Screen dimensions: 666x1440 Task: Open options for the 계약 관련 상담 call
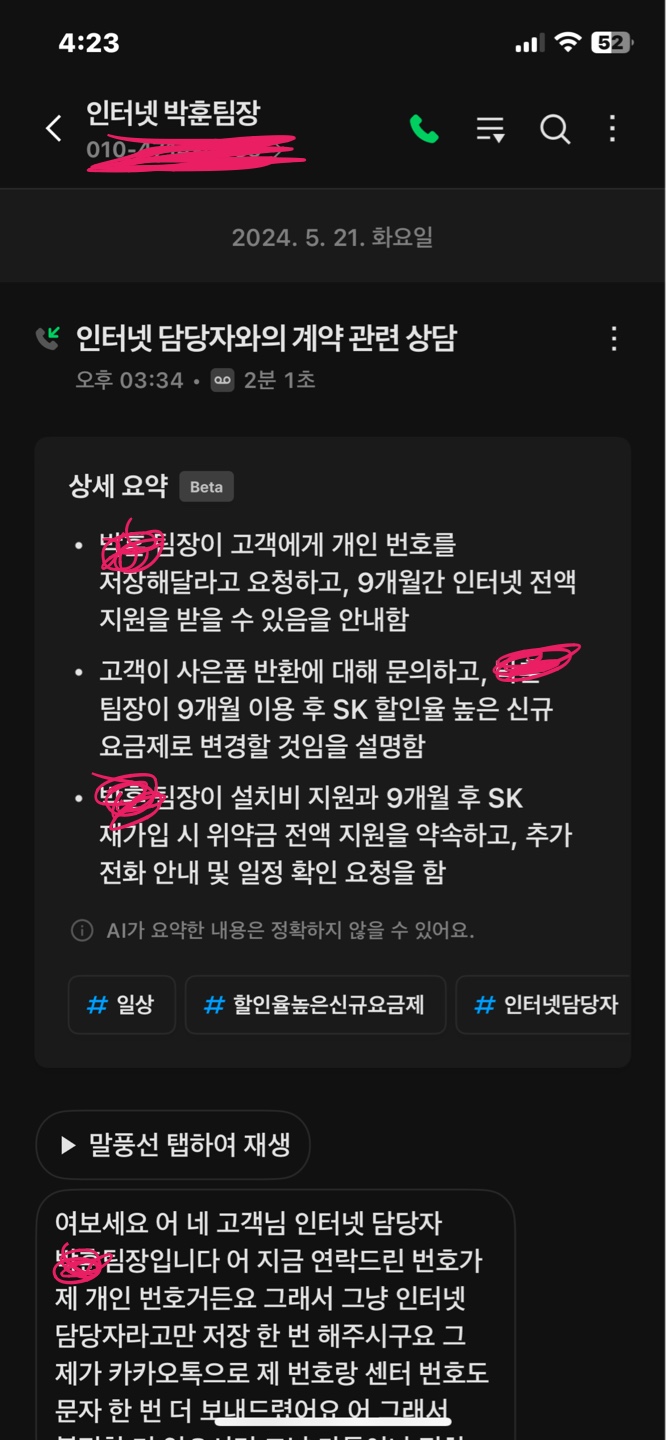(x=614, y=339)
